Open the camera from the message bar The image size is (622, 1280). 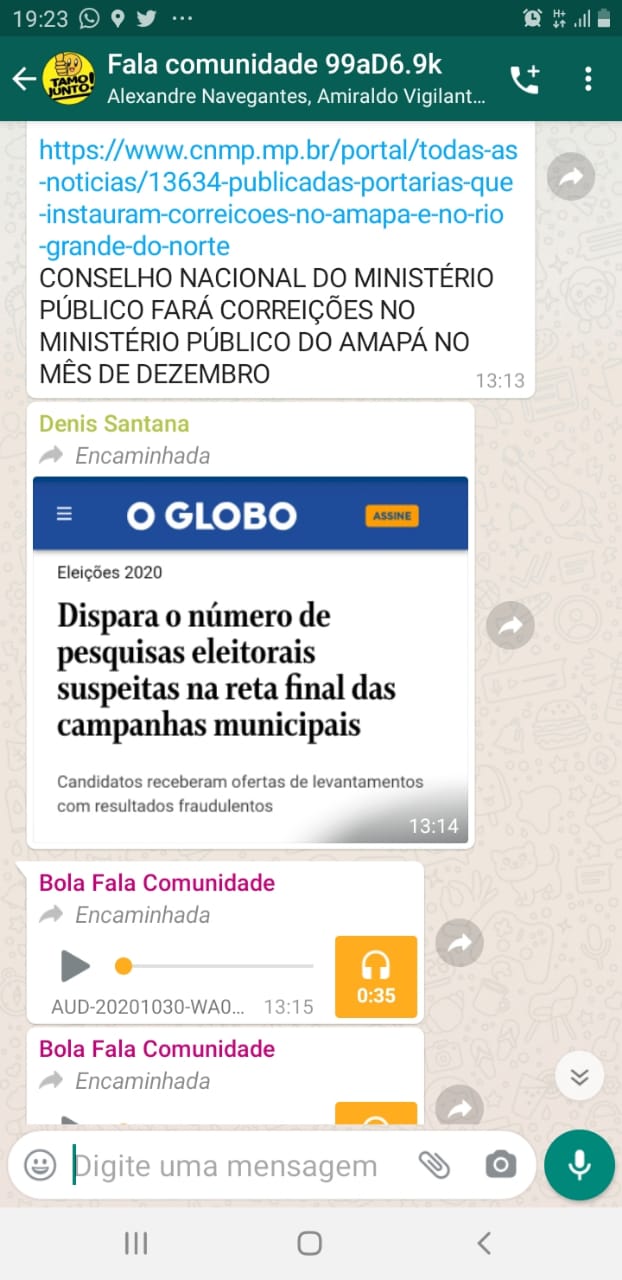tap(500, 1165)
